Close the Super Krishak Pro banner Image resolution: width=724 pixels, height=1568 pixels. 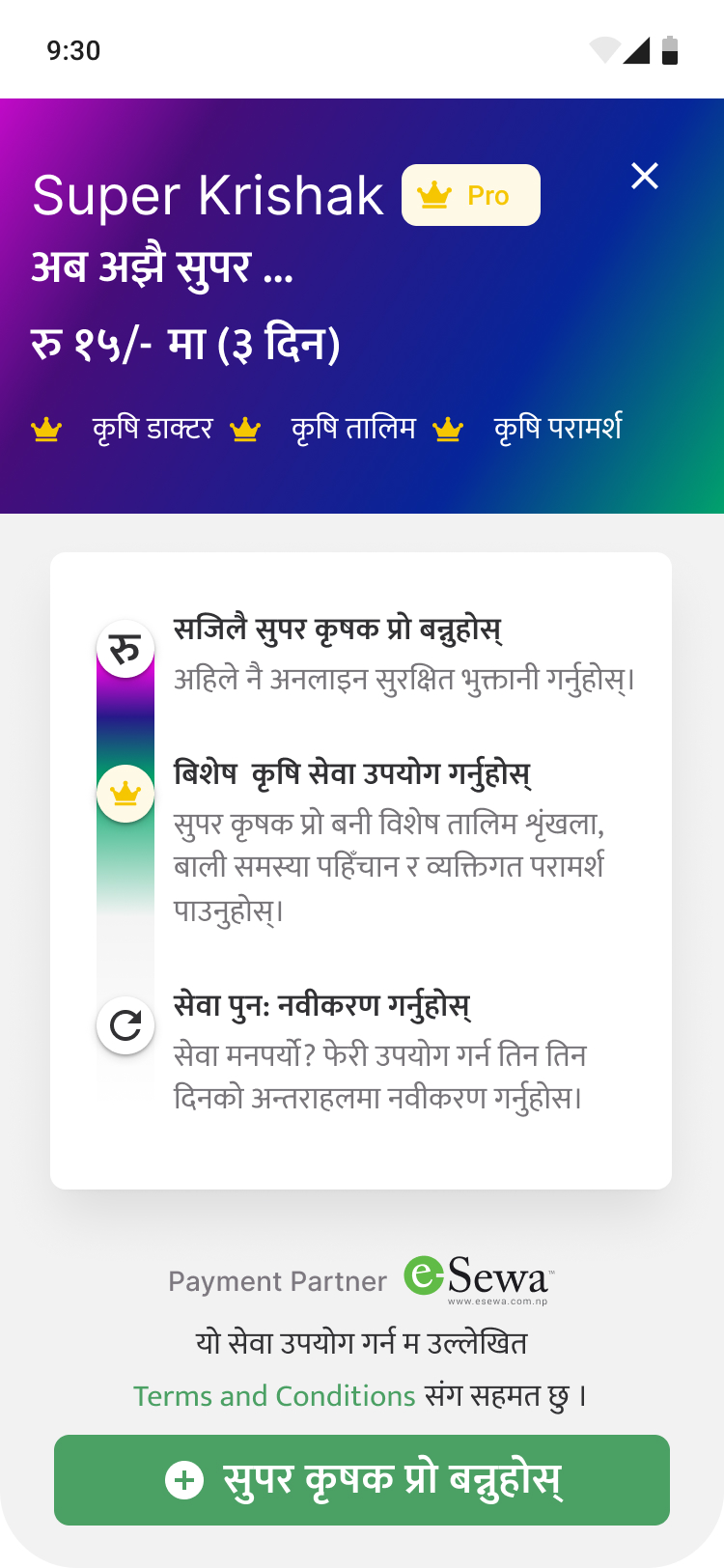pyautogui.click(x=644, y=176)
